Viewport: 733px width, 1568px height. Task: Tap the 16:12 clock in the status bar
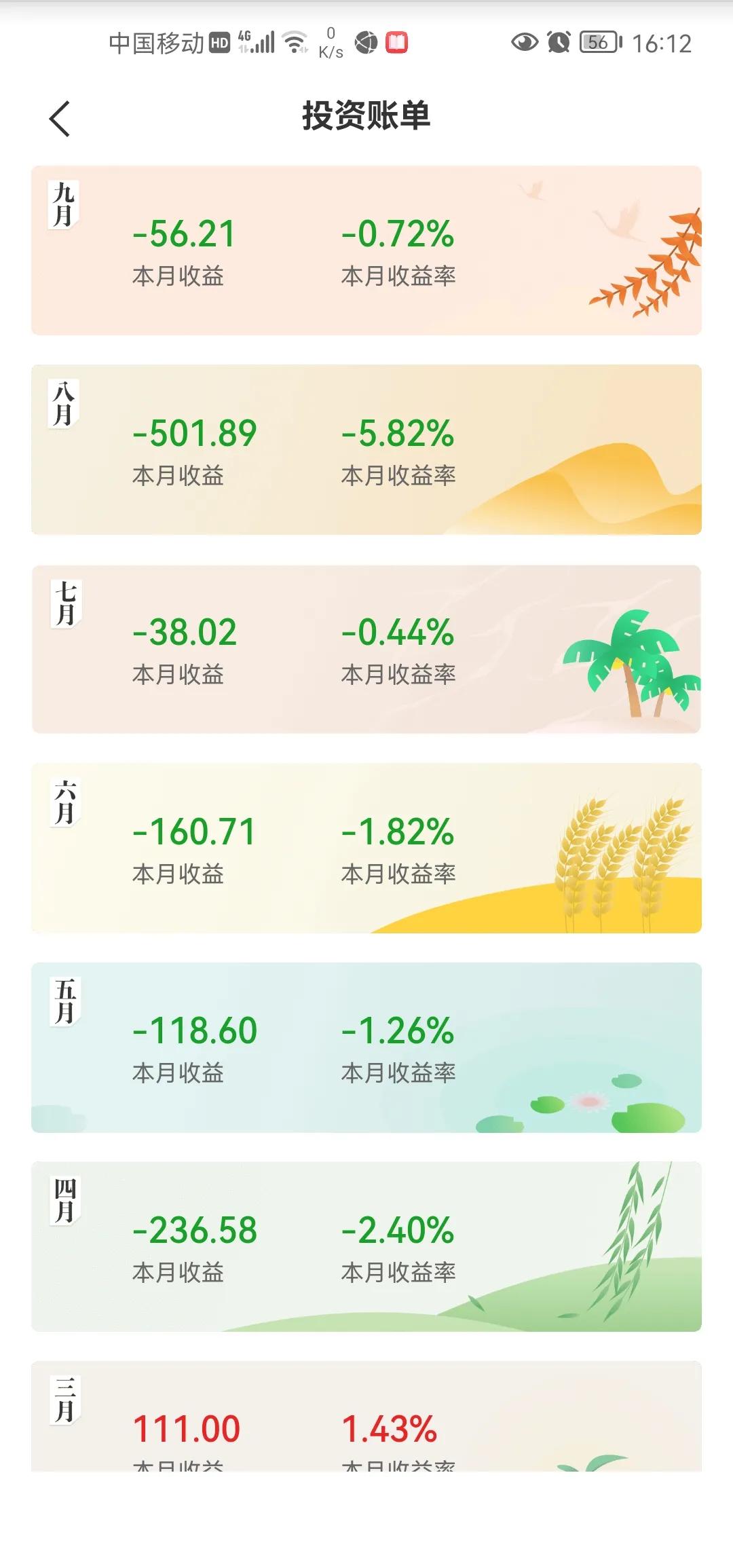[x=662, y=43]
